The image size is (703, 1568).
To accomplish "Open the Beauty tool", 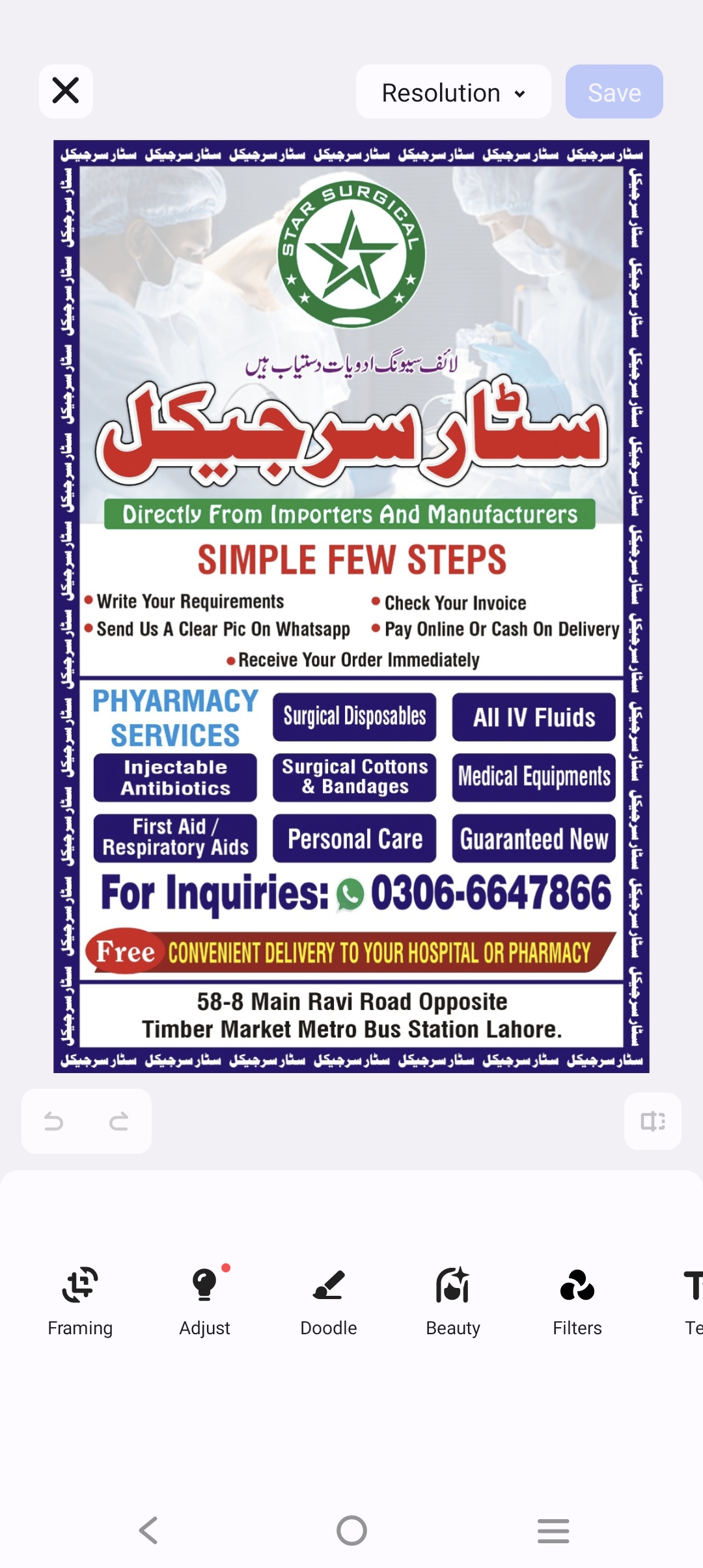I will [453, 1300].
